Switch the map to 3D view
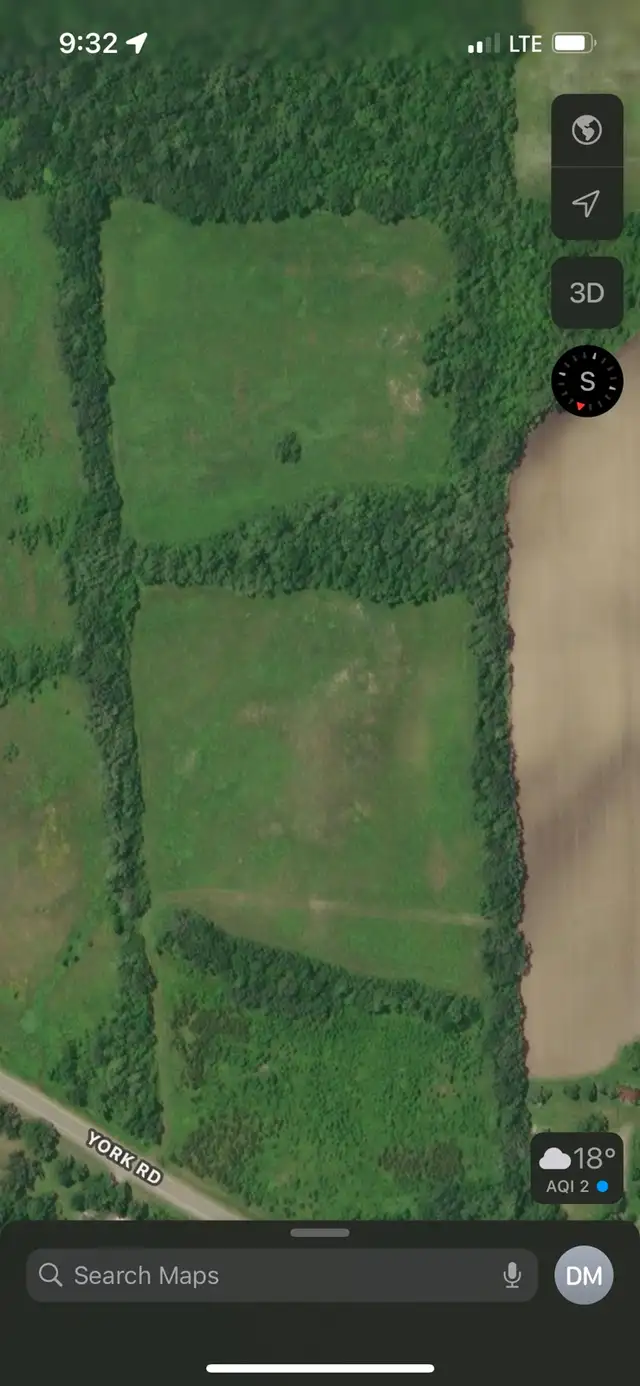Screen dimensions: 640x1386 click(x=587, y=292)
